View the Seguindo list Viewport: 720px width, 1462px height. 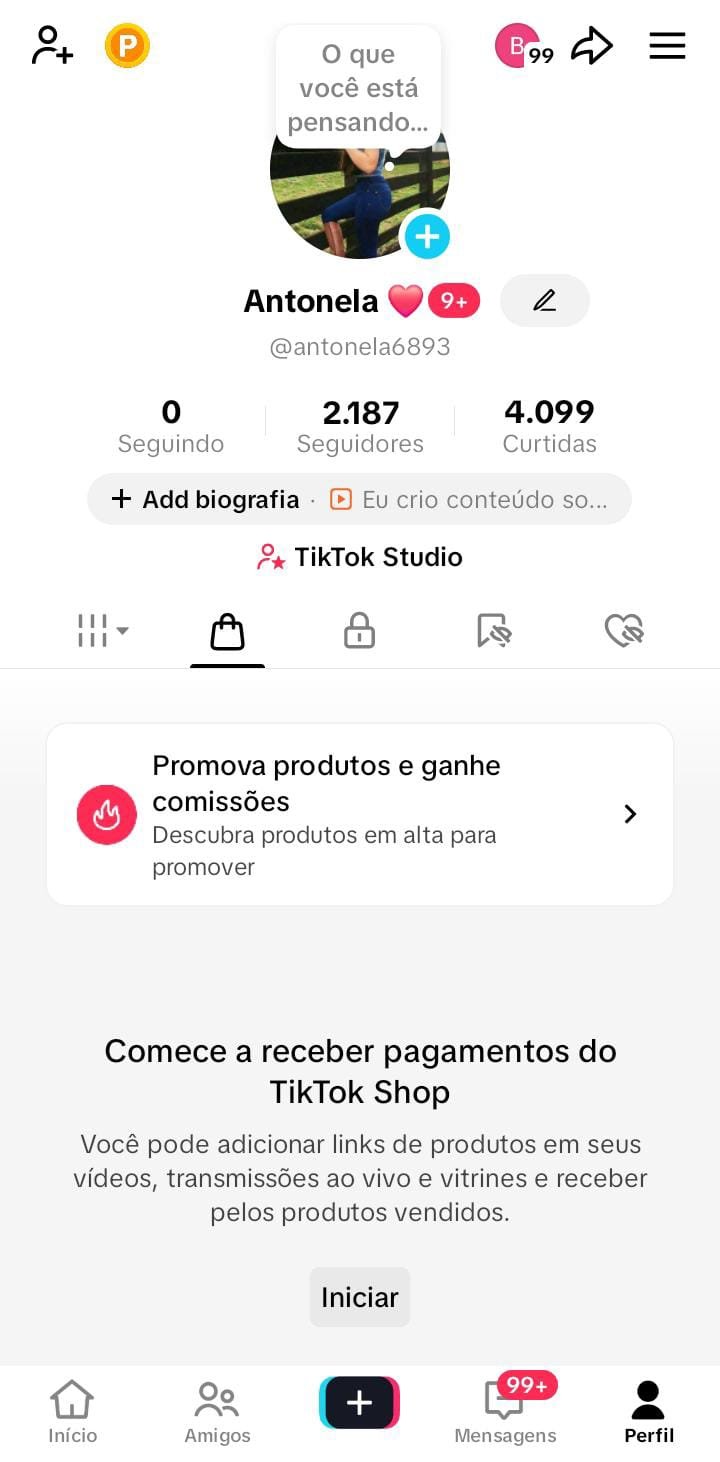click(171, 426)
